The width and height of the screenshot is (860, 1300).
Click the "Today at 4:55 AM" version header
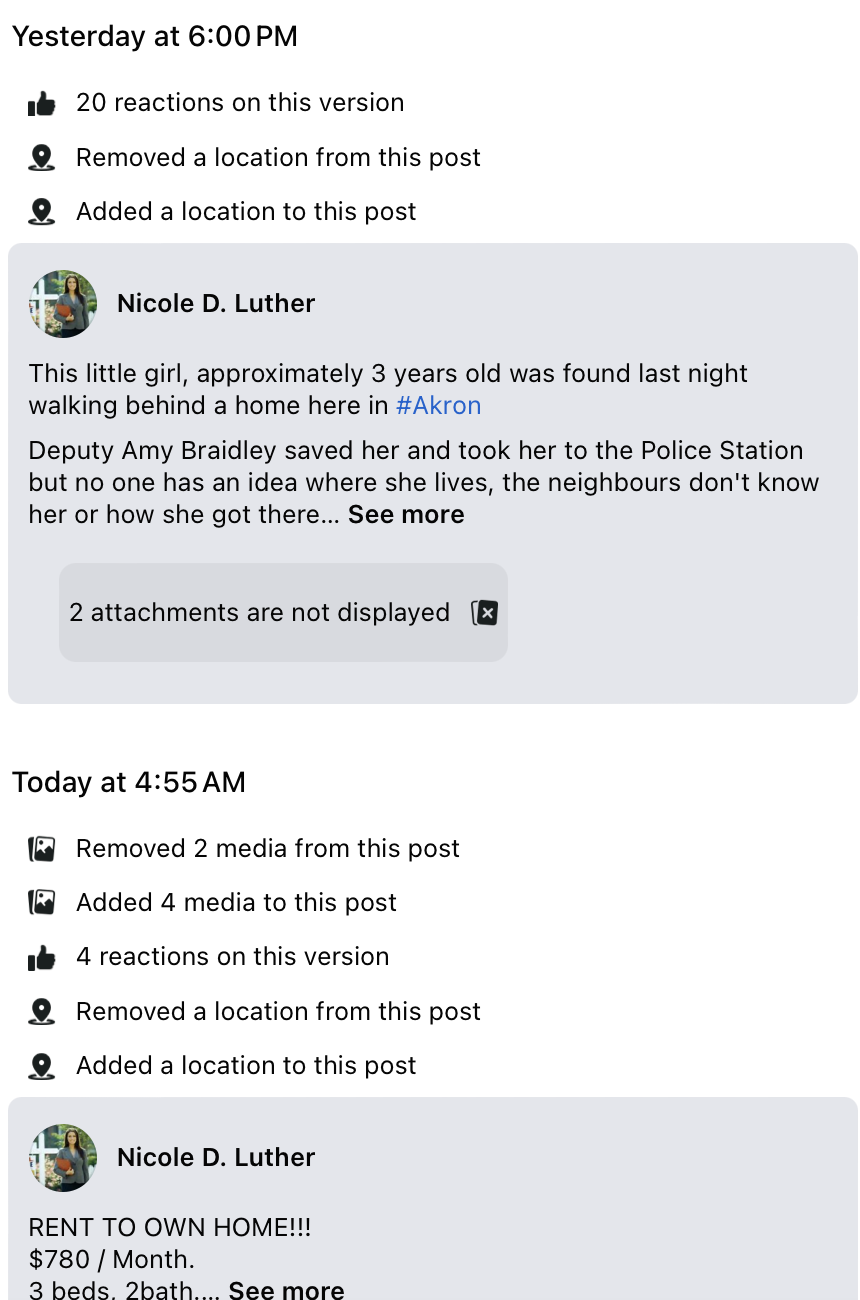tap(128, 782)
